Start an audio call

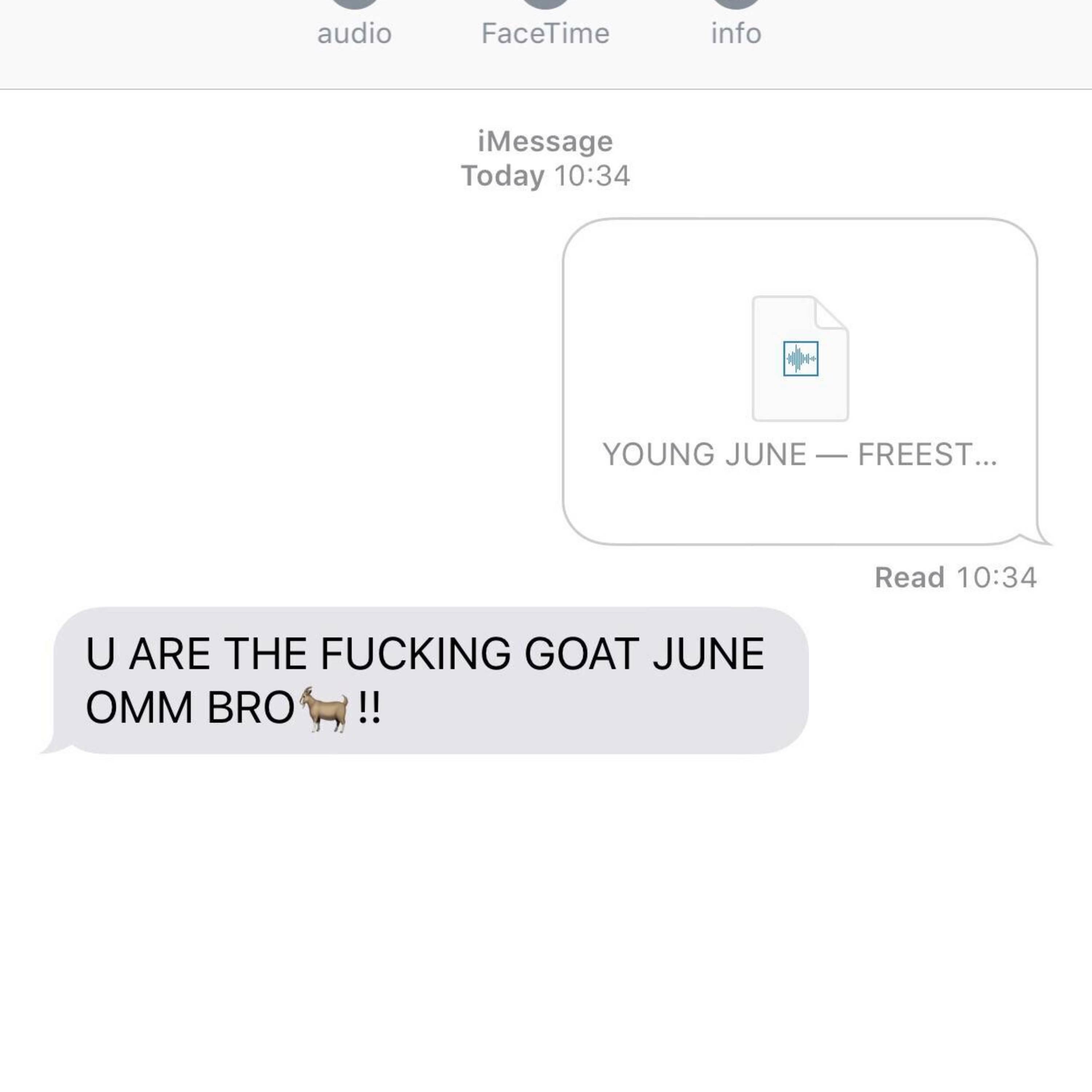(355, 23)
